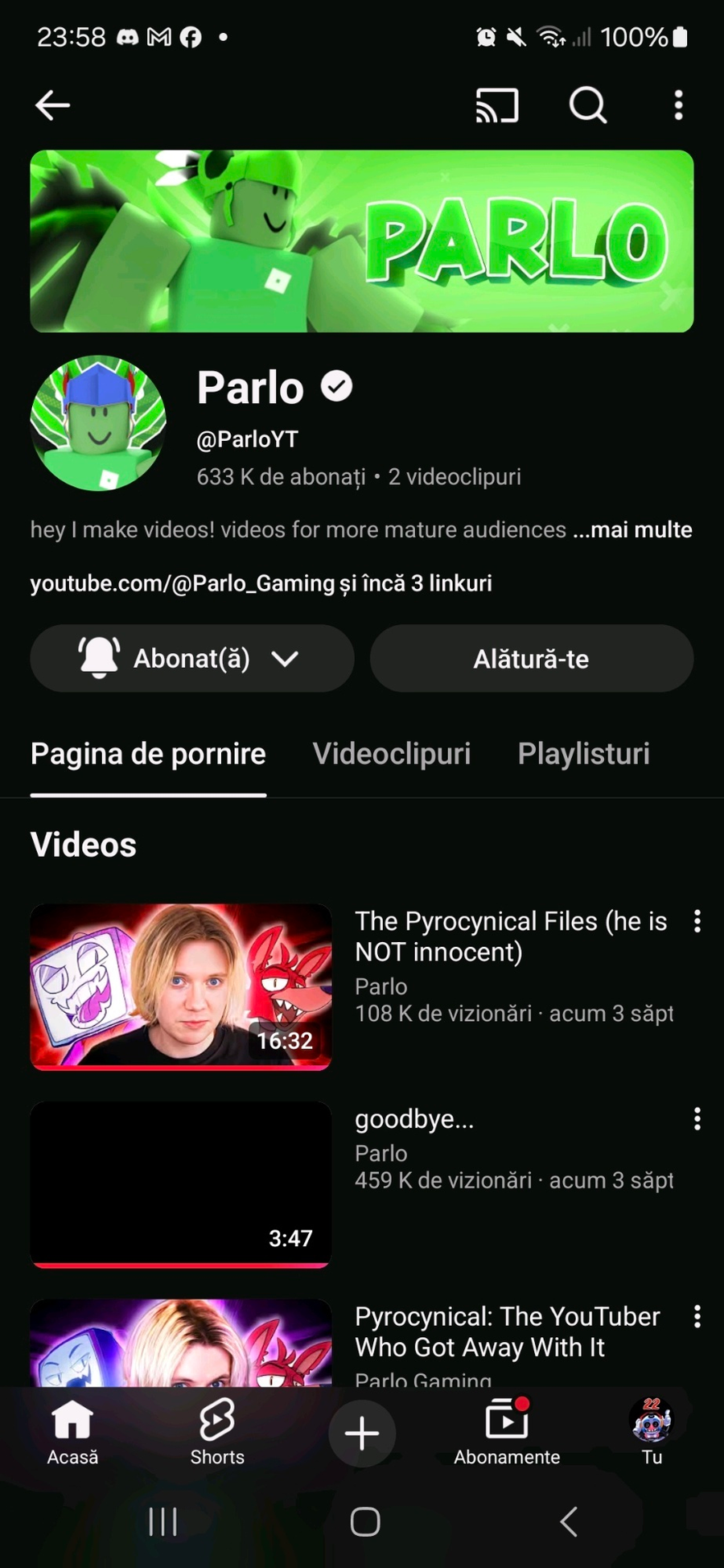The width and height of the screenshot is (724, 1568).
Task: Tap the Alătură-te join button
Action: click(531, 659)
